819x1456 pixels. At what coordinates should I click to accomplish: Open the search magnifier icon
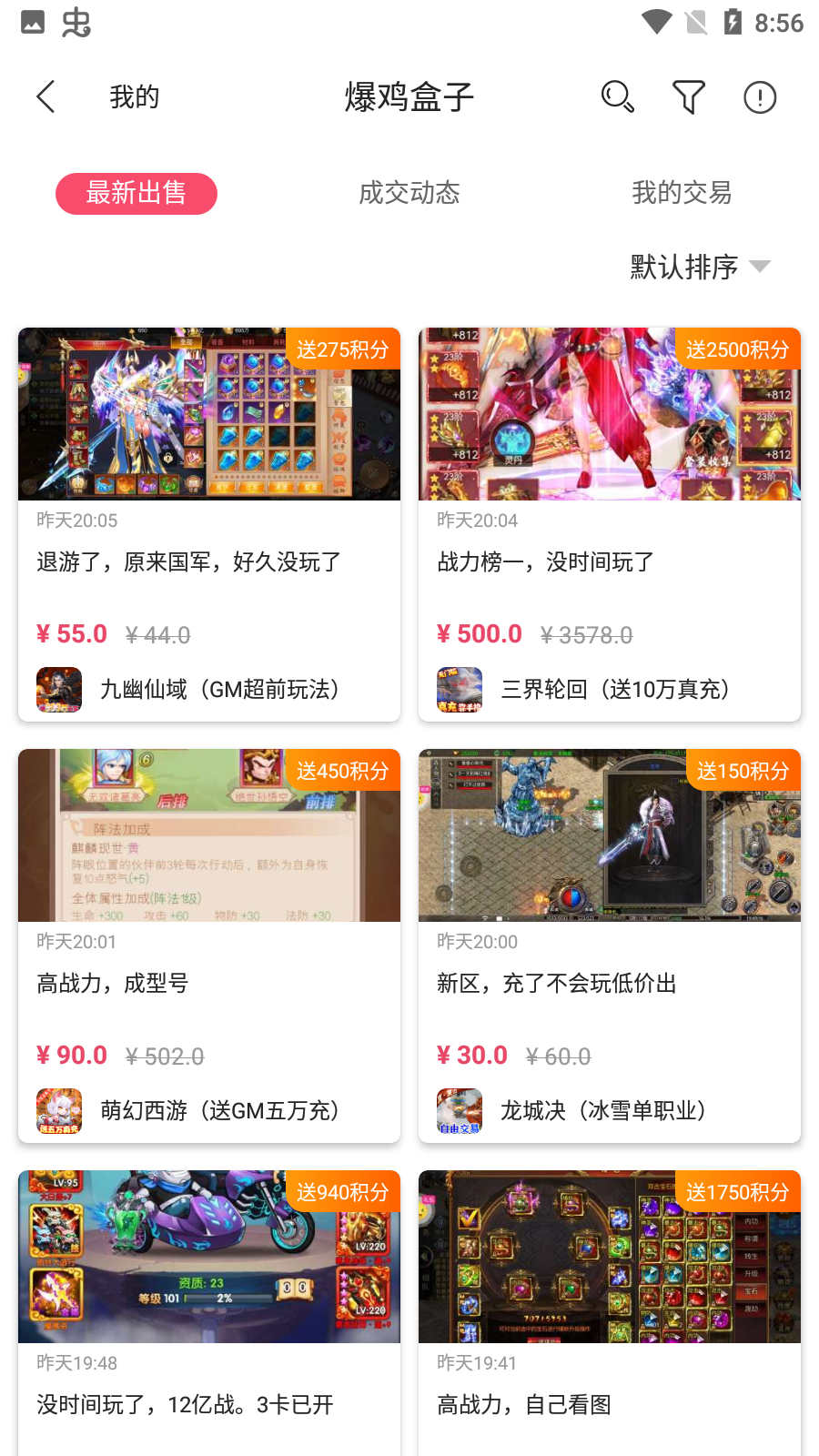point(617,96)
